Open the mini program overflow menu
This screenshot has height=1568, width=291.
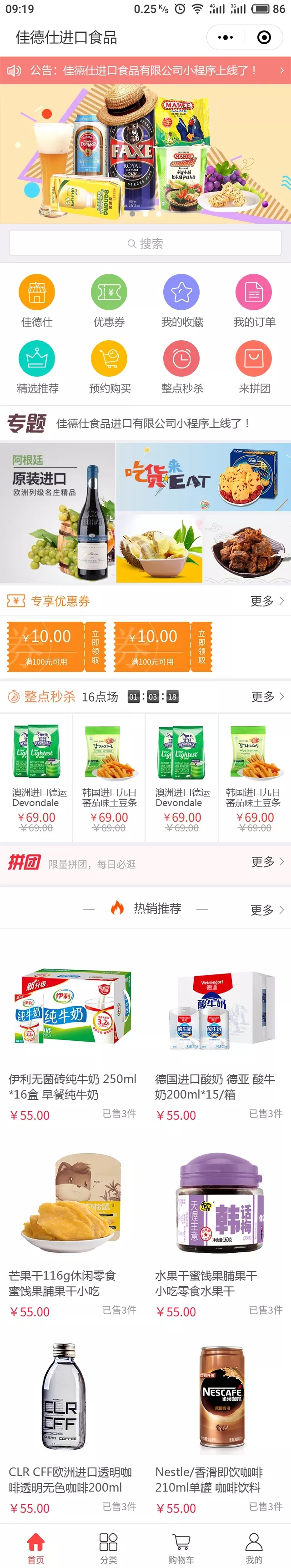click(226, 38)
